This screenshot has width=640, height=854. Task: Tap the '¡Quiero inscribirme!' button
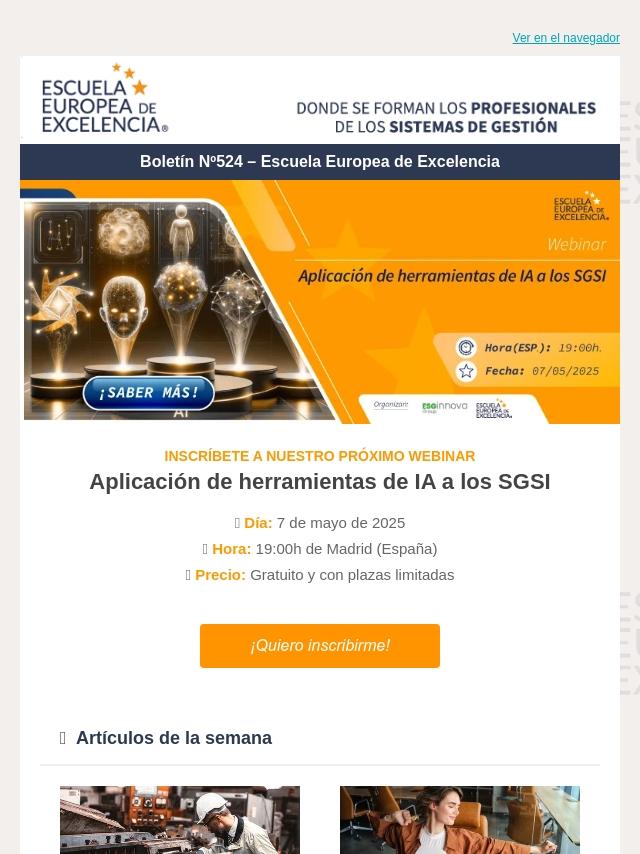(320, 645)
